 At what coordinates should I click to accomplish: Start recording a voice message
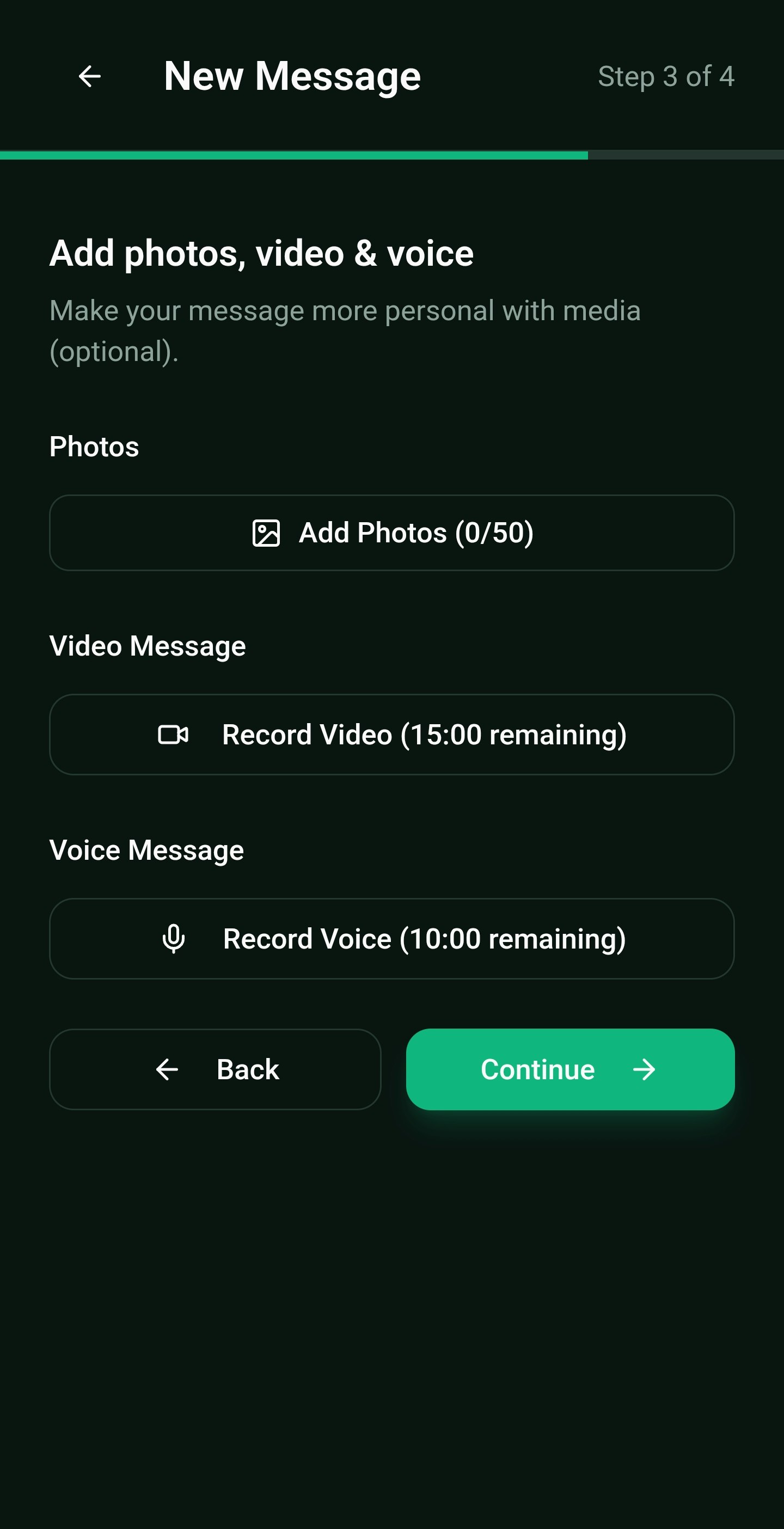click(x=391, y=938)
